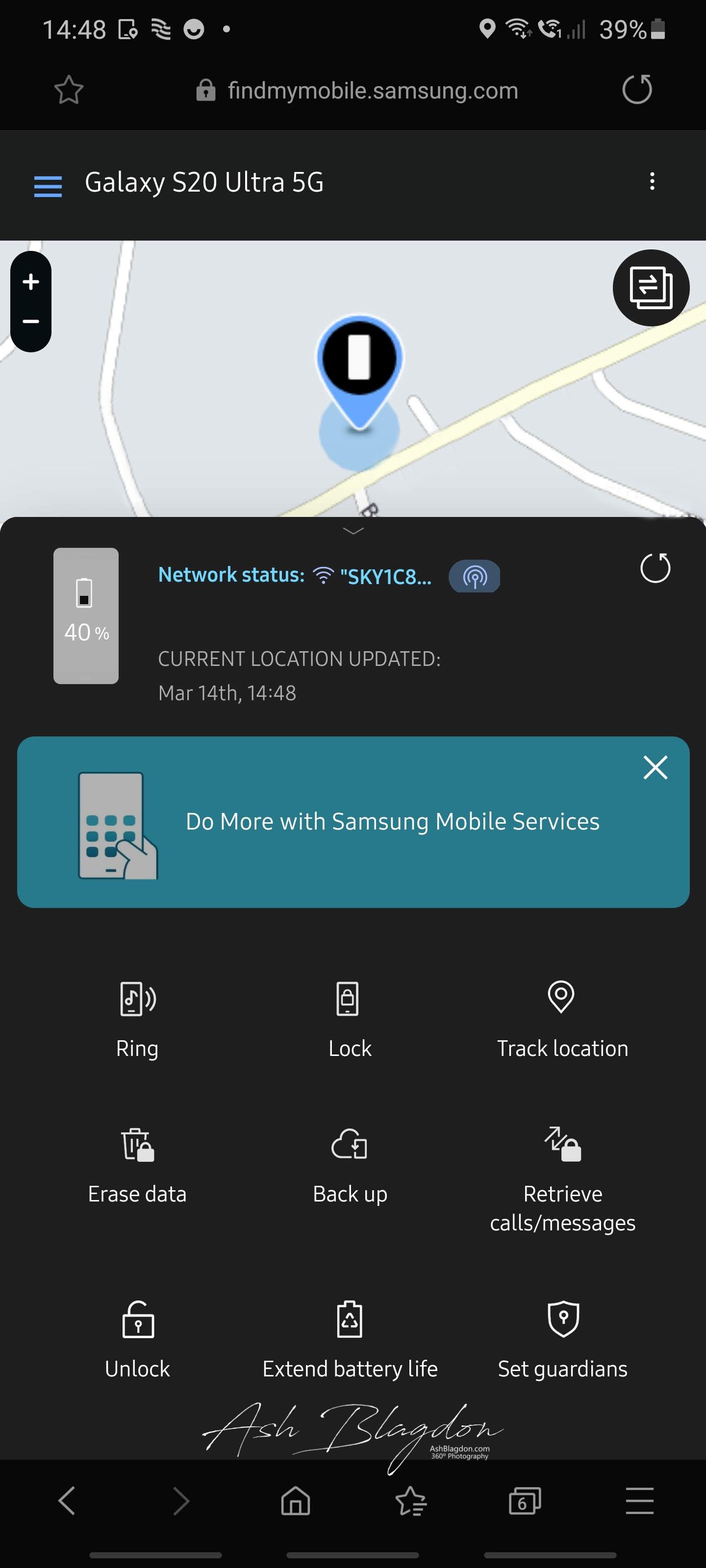Zoom in on the map
This screenshot has height=1568, width=706.
30,281
